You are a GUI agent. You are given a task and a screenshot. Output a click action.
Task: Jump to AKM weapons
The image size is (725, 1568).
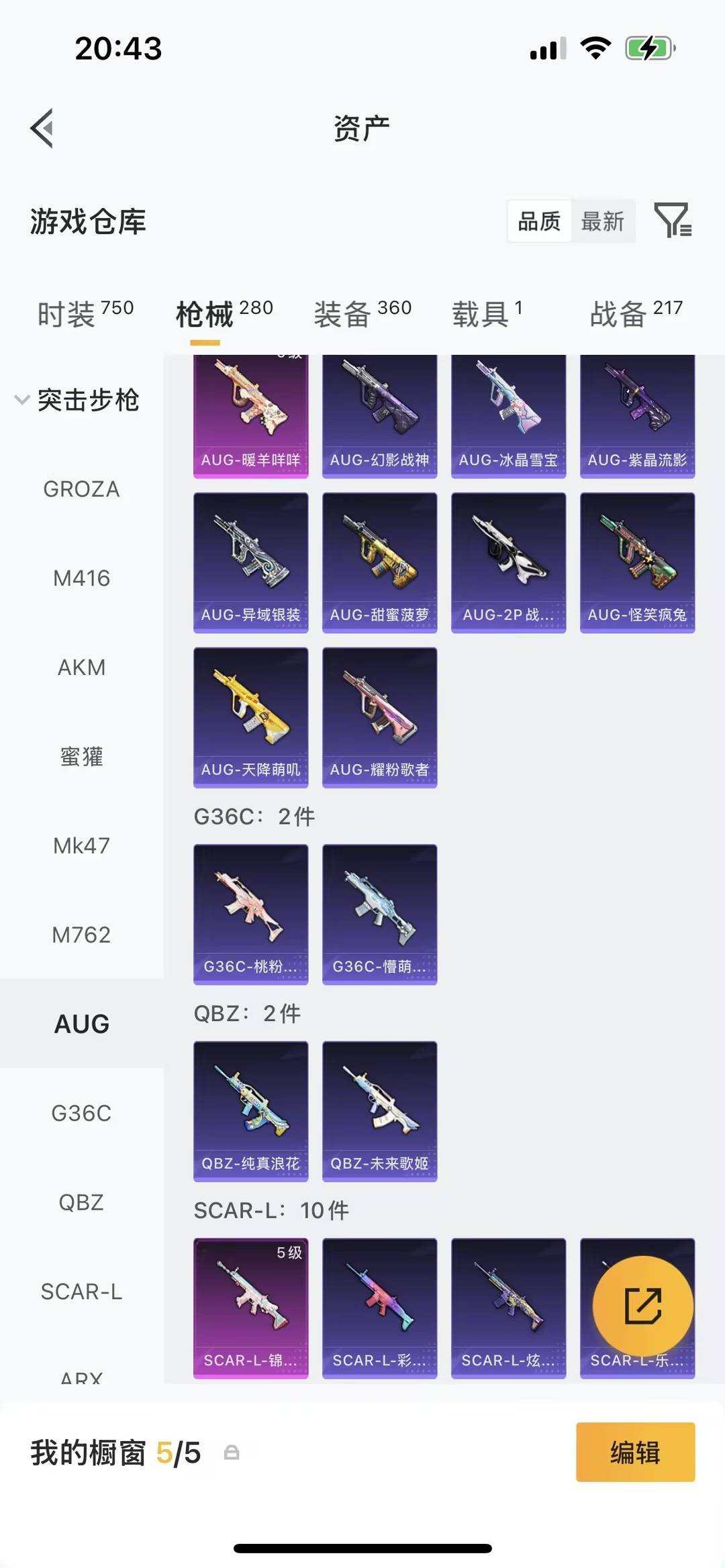pos(81,668)
